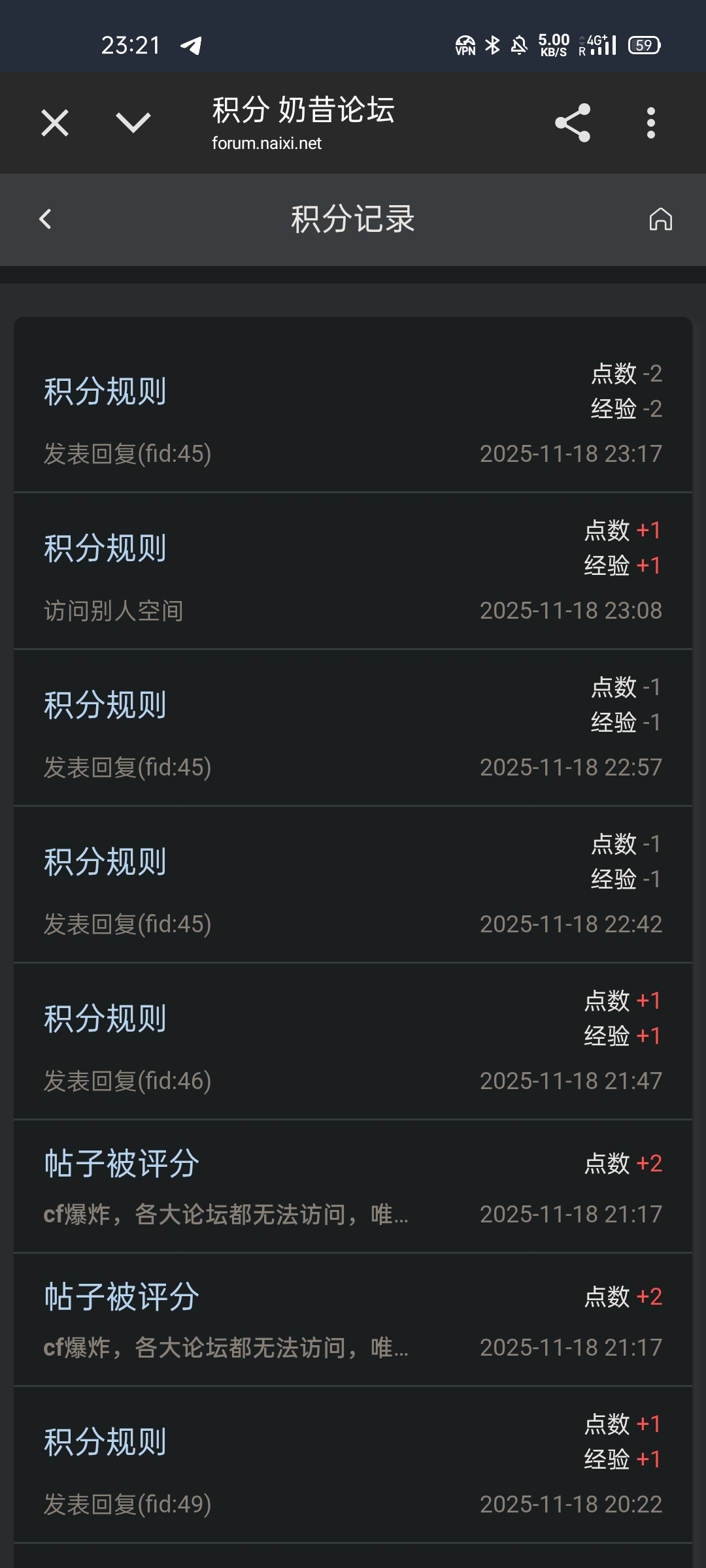This screenshot has width=706, height=1568.
Task: Open the forum home icon
Action: point(660,220)
